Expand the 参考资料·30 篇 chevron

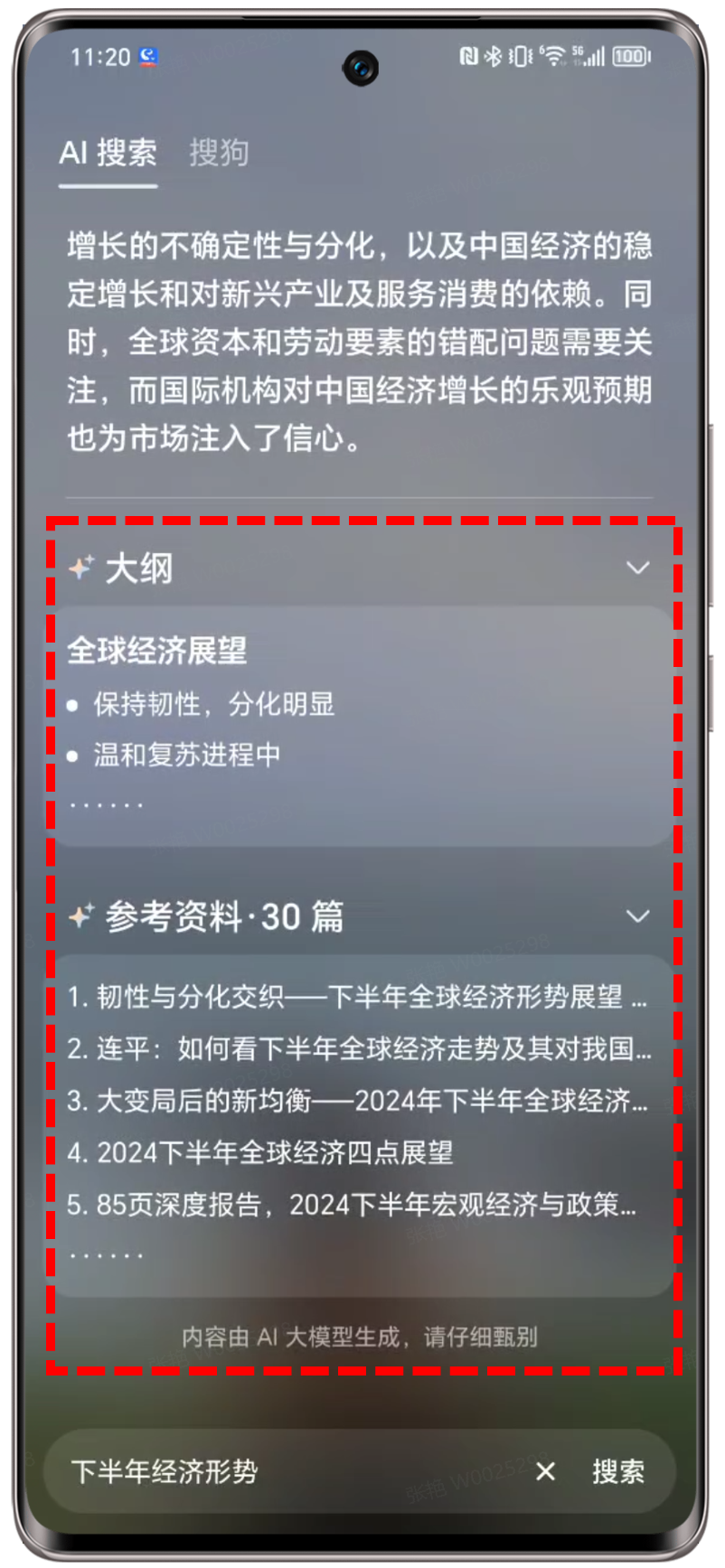(637, 916)
